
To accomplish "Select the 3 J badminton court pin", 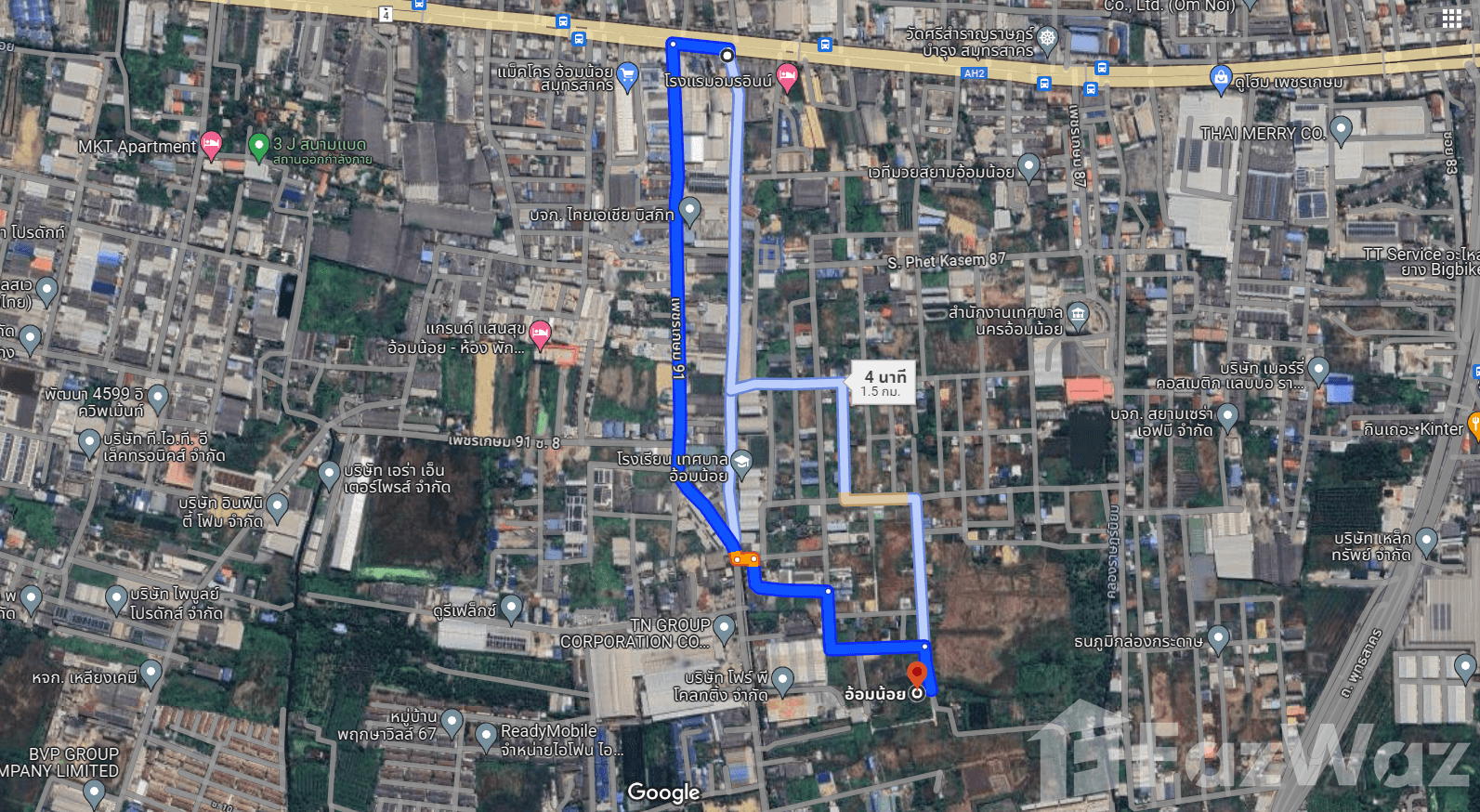I will (x=259, y=145).
